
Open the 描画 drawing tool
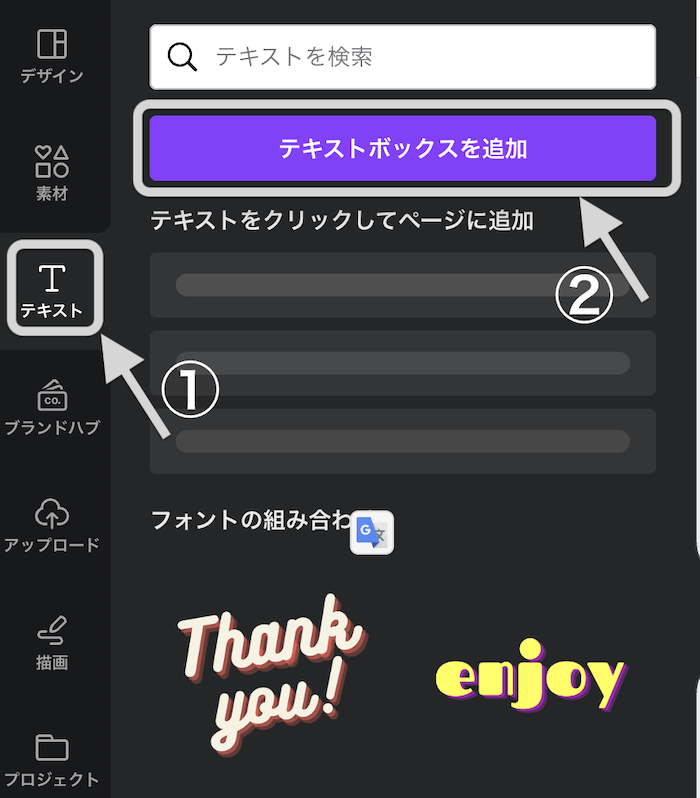click(52, 643)
